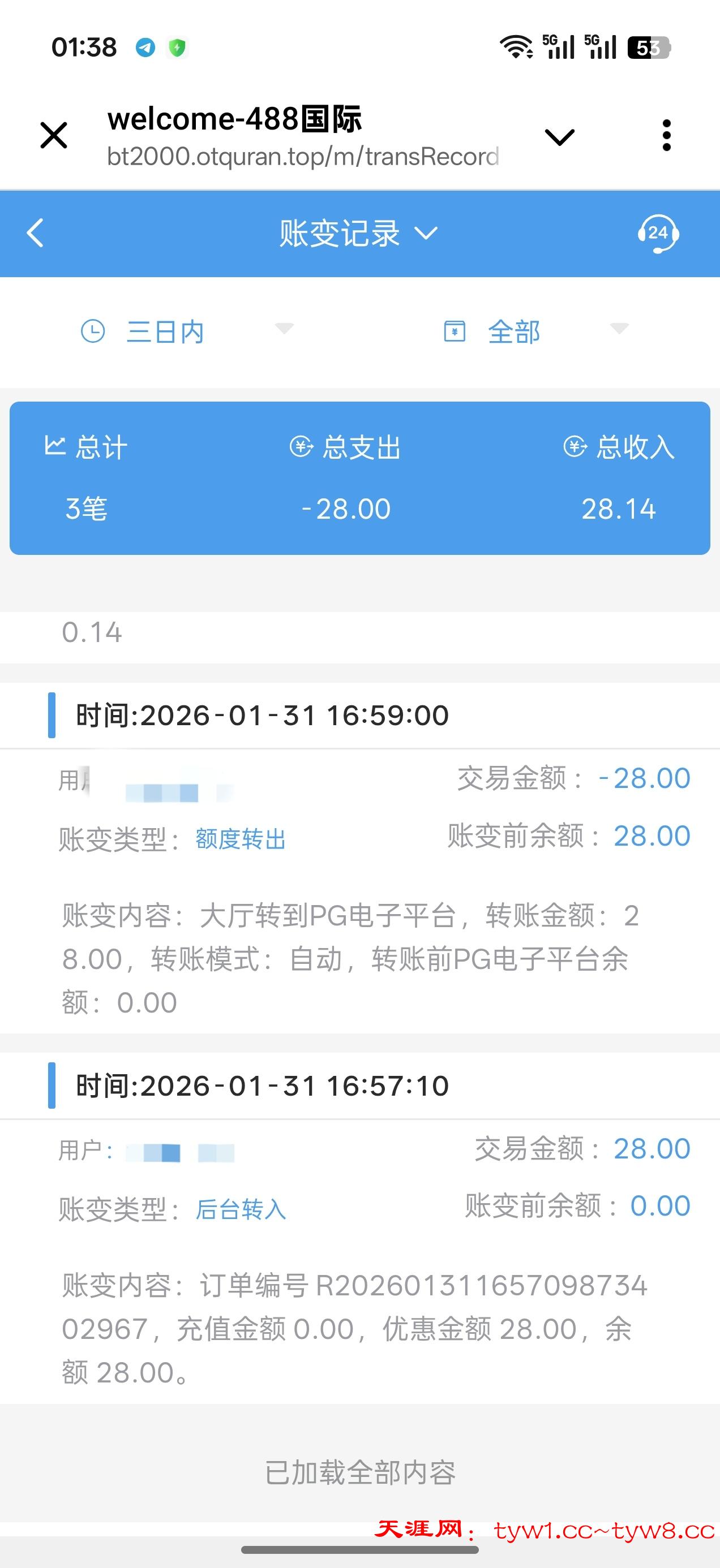The image size is (720, 1568).
Task: Go back from 账变记录 page
Action: [35, 233]
